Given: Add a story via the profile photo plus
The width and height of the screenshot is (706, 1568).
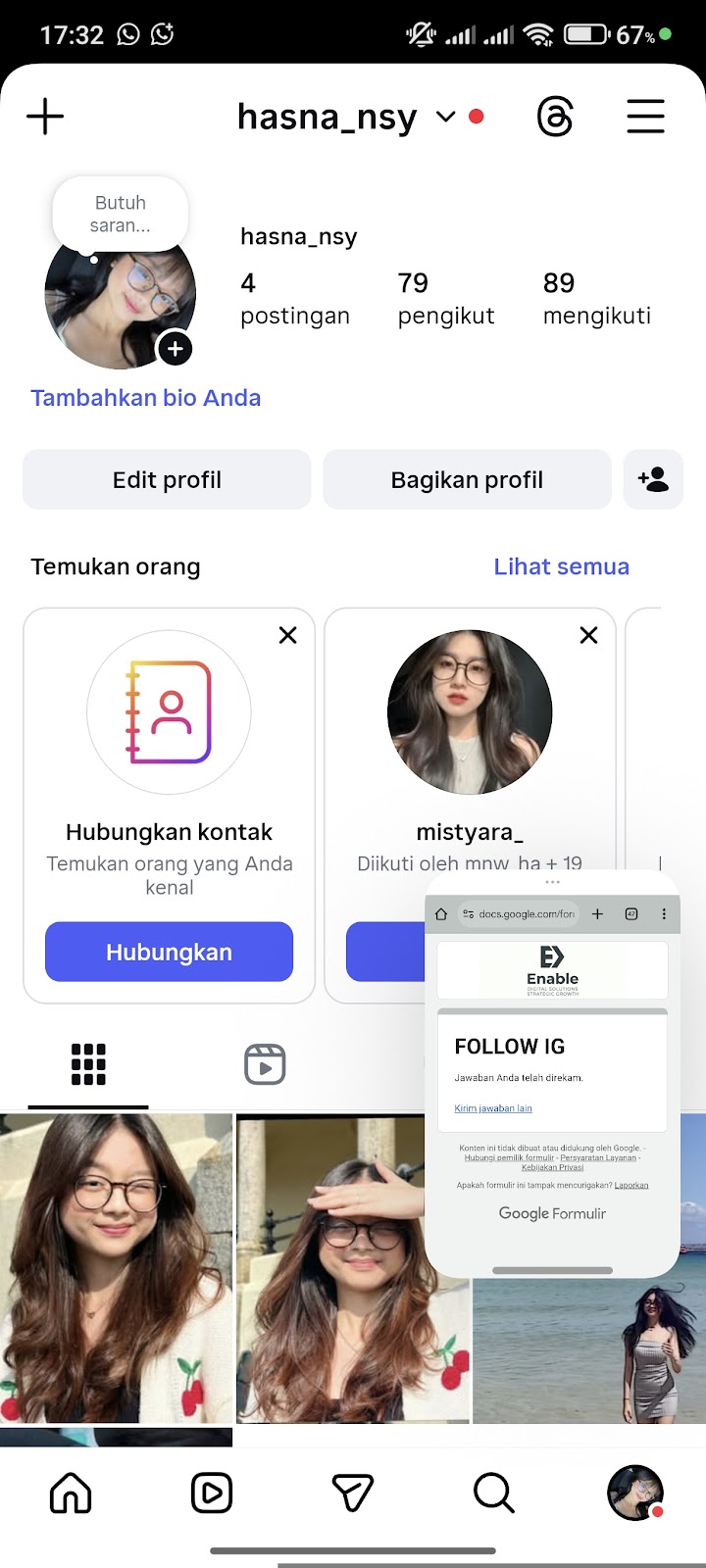Looking at the screenshot, I should [176, 348].
